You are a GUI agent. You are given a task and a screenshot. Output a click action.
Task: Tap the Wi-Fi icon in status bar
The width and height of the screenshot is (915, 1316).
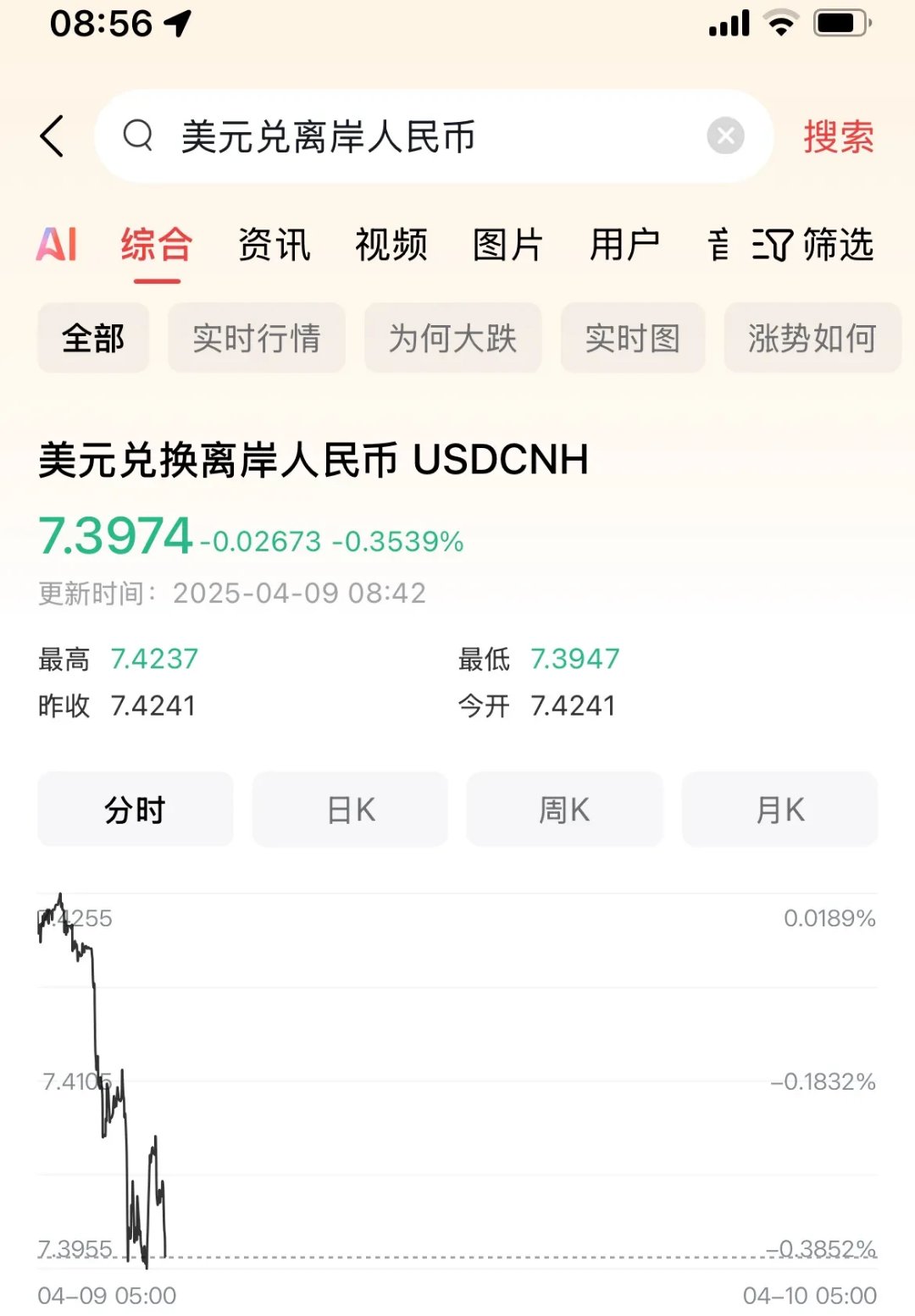tap(780, 24)
